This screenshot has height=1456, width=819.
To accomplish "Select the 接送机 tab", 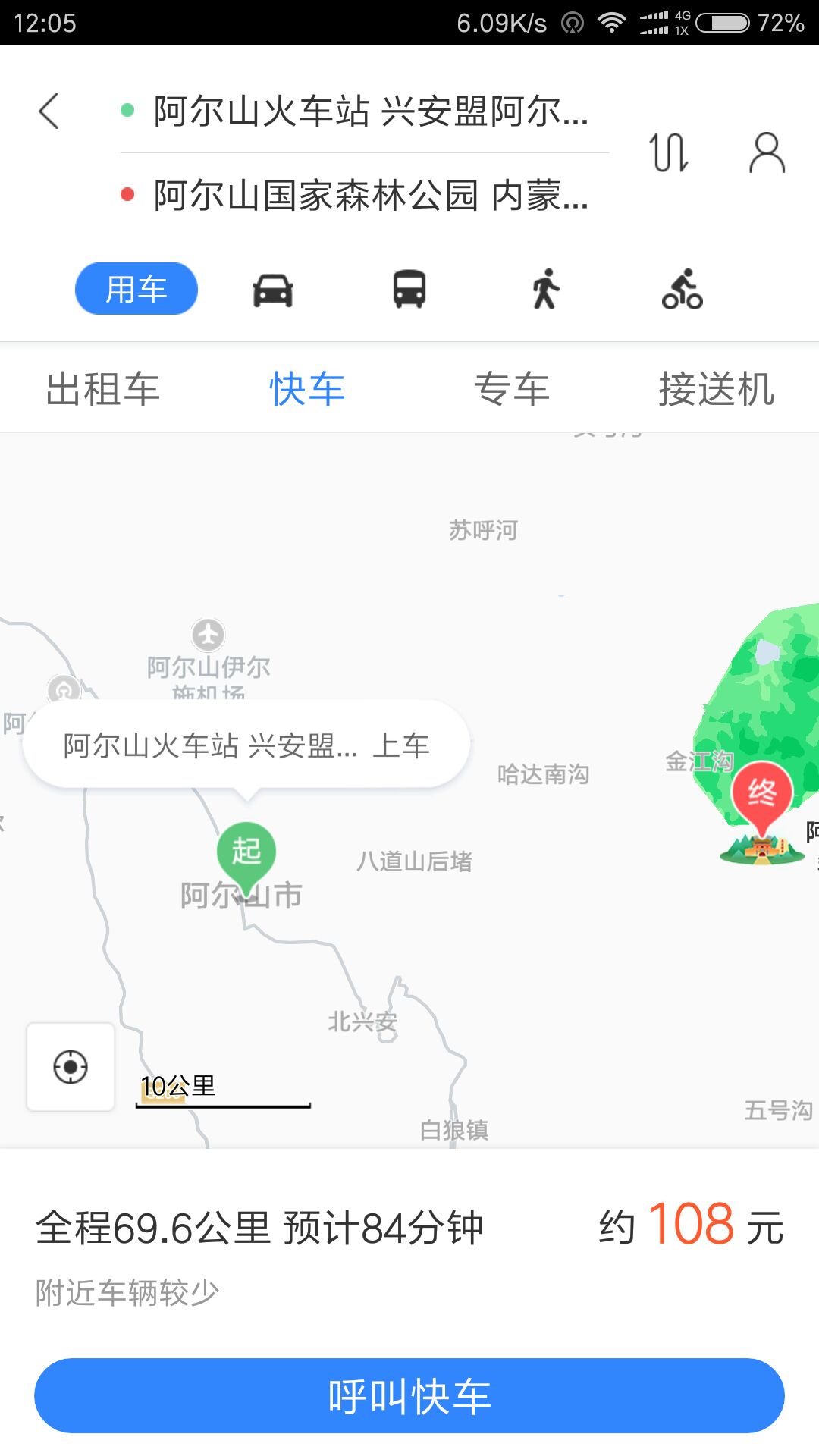I will click(717, 389).
